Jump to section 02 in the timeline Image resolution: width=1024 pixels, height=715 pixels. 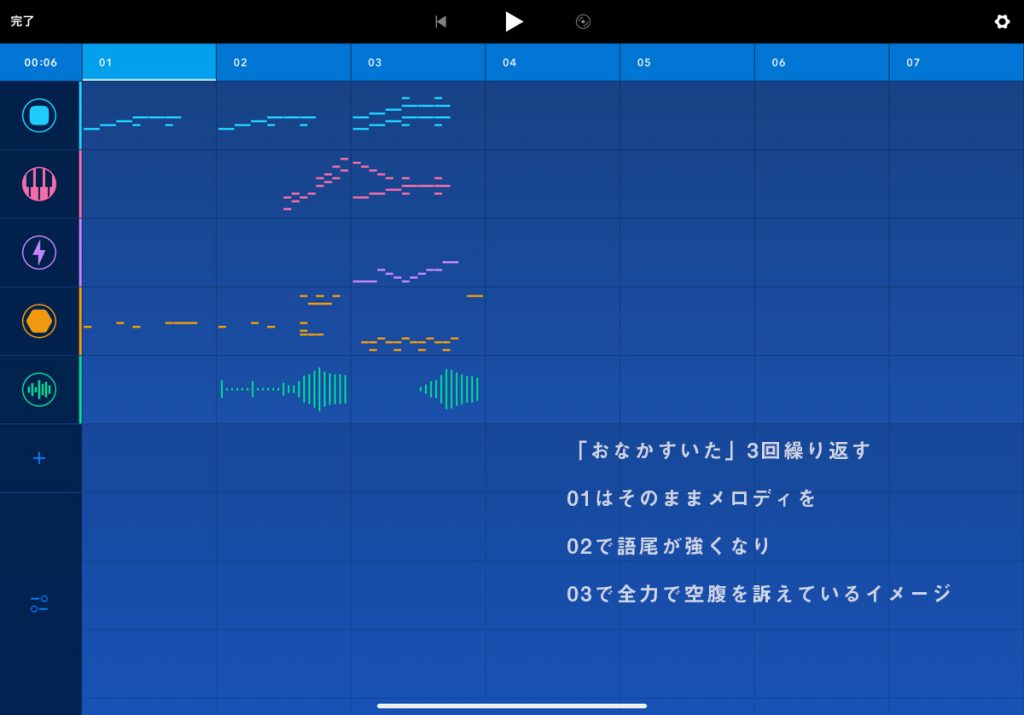[283, 62]
